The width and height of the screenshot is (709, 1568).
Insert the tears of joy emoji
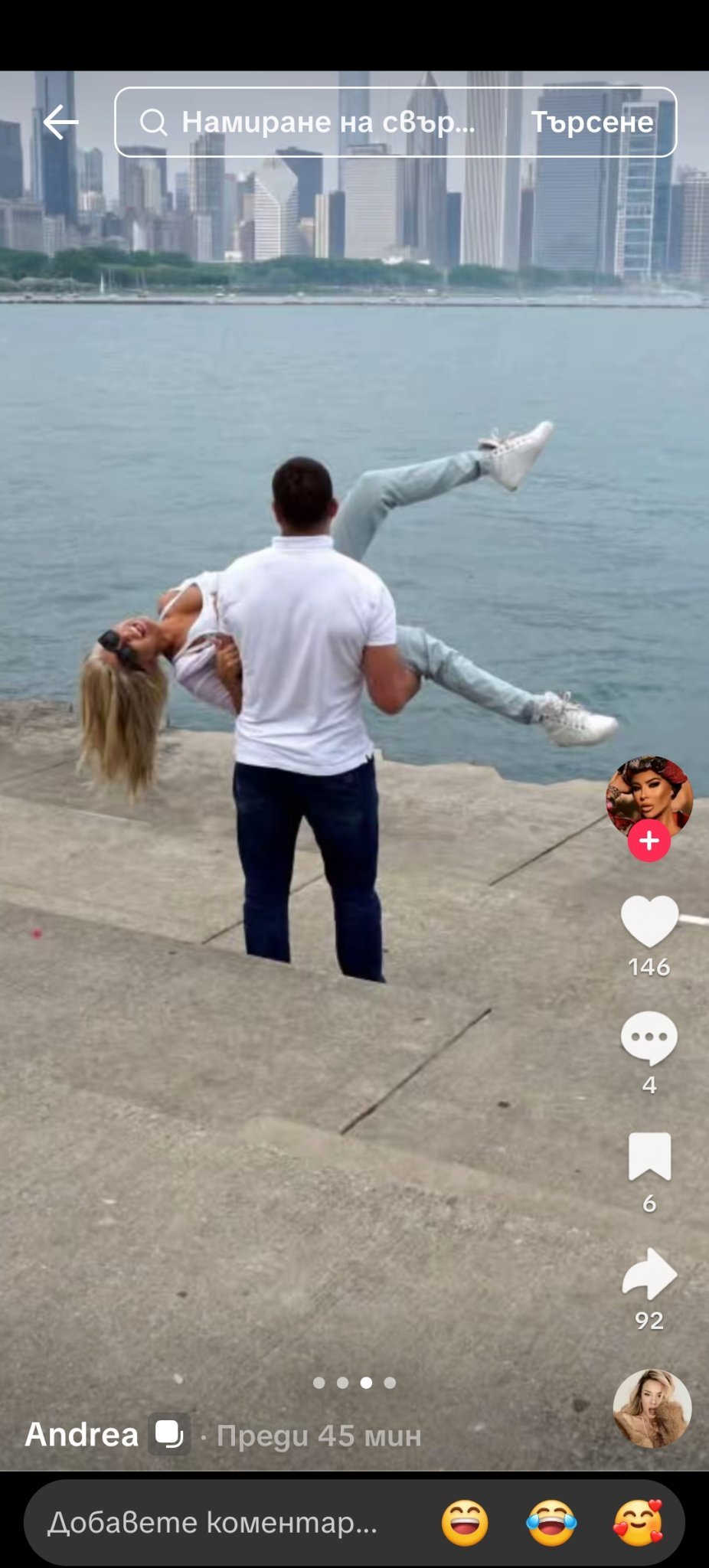tap(551, 1523)
